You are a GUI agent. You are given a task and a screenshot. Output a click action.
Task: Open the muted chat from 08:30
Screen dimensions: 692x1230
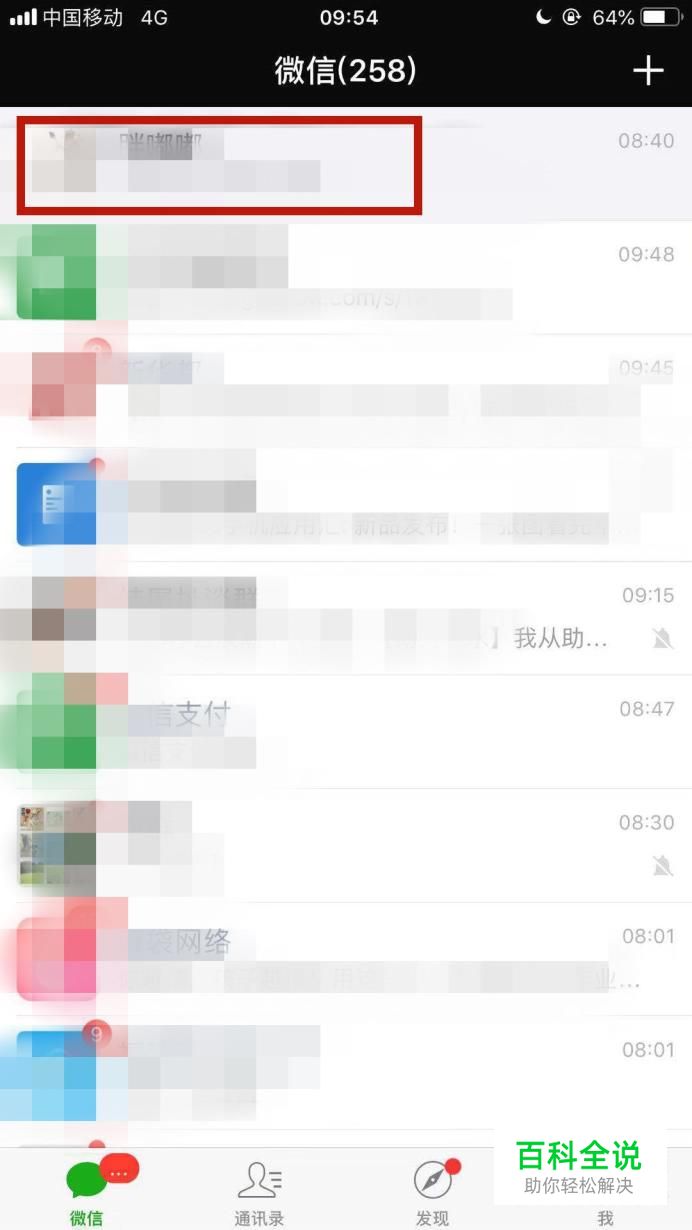click(x=346, y=846)
